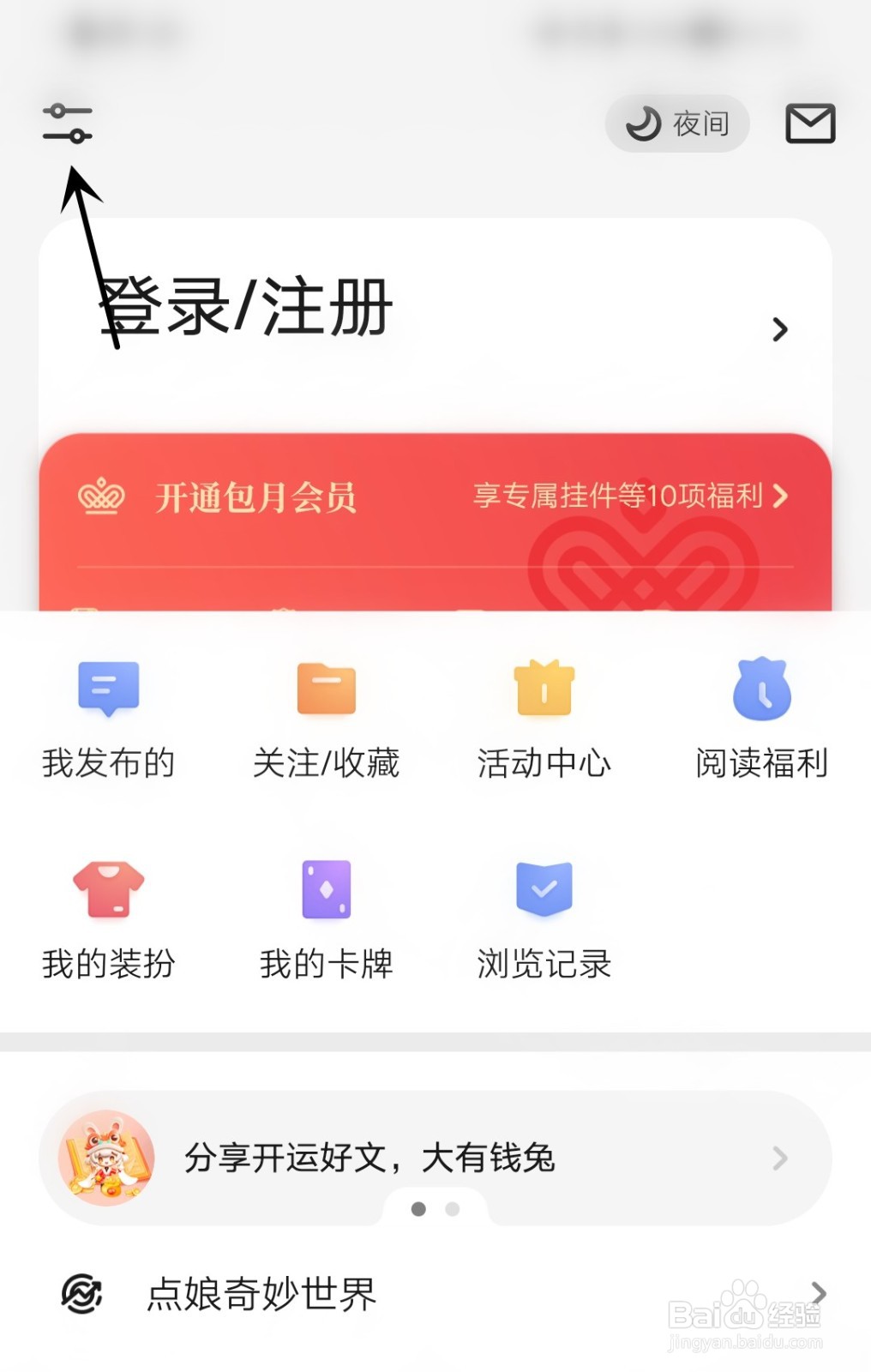Select the 我发布的 speech bubble icon

[107, 690]
